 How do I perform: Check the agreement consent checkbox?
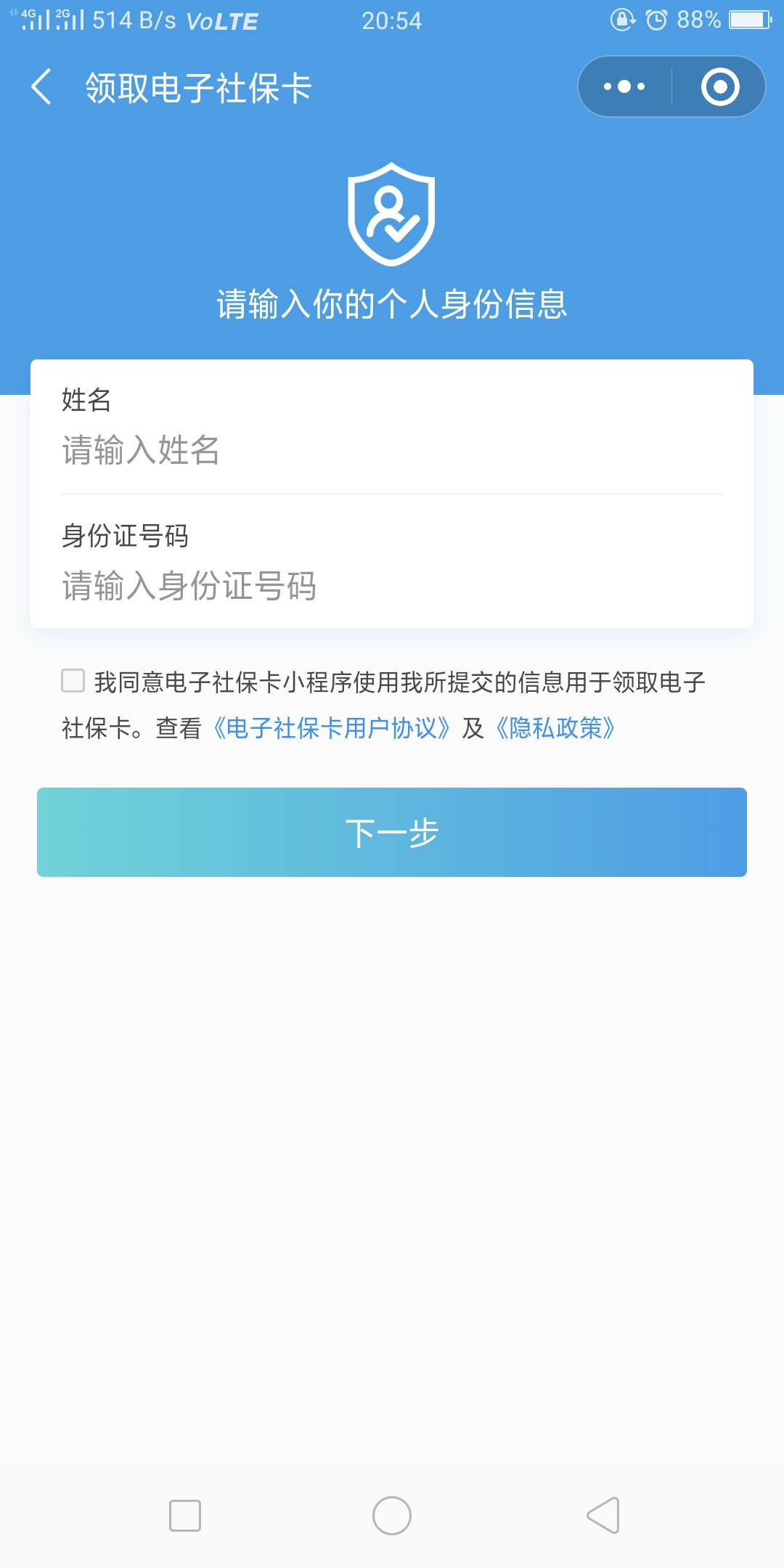(73, 681)
